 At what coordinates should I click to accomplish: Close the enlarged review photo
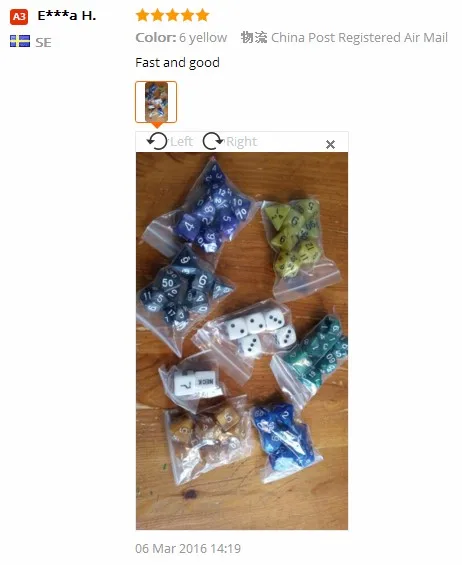[330, 144]
